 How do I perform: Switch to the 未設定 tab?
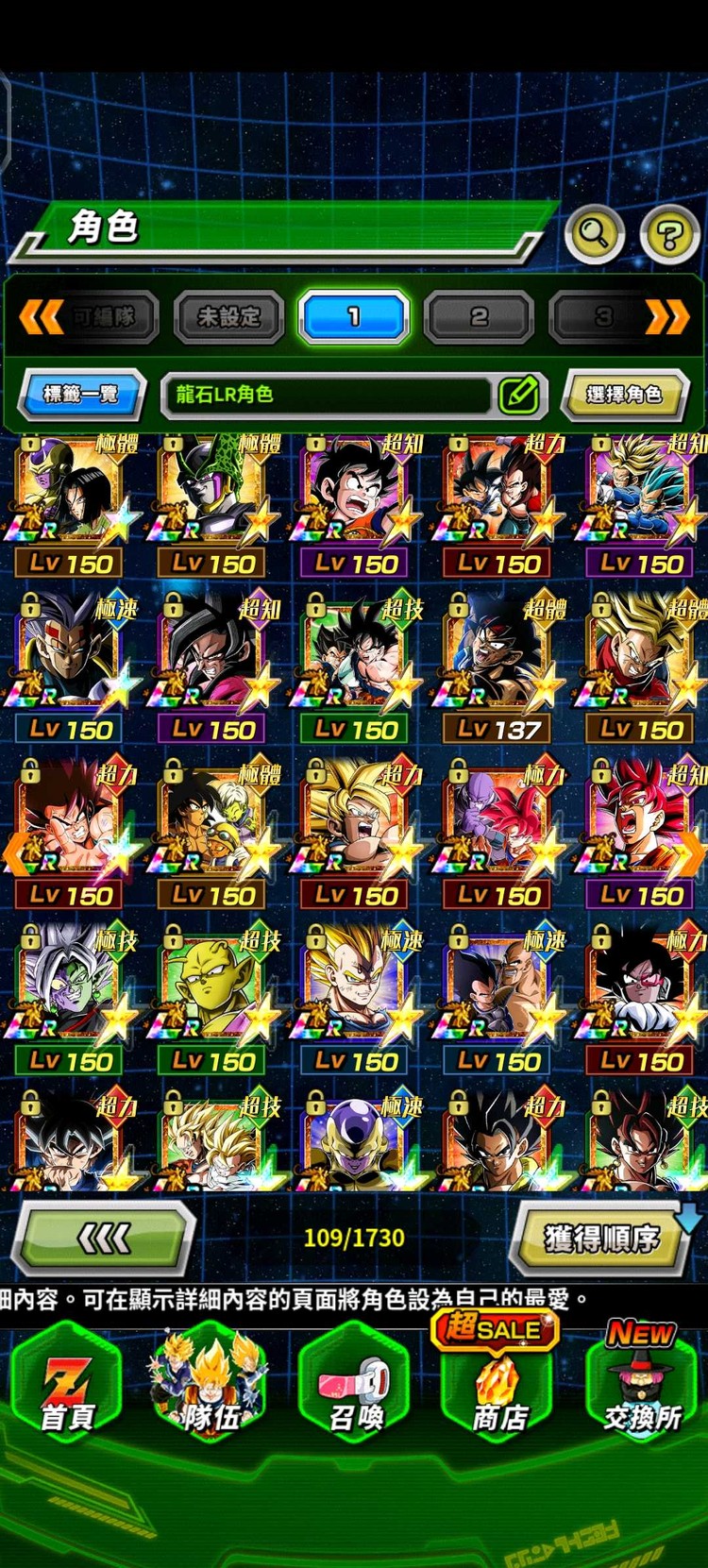(228, 317)
